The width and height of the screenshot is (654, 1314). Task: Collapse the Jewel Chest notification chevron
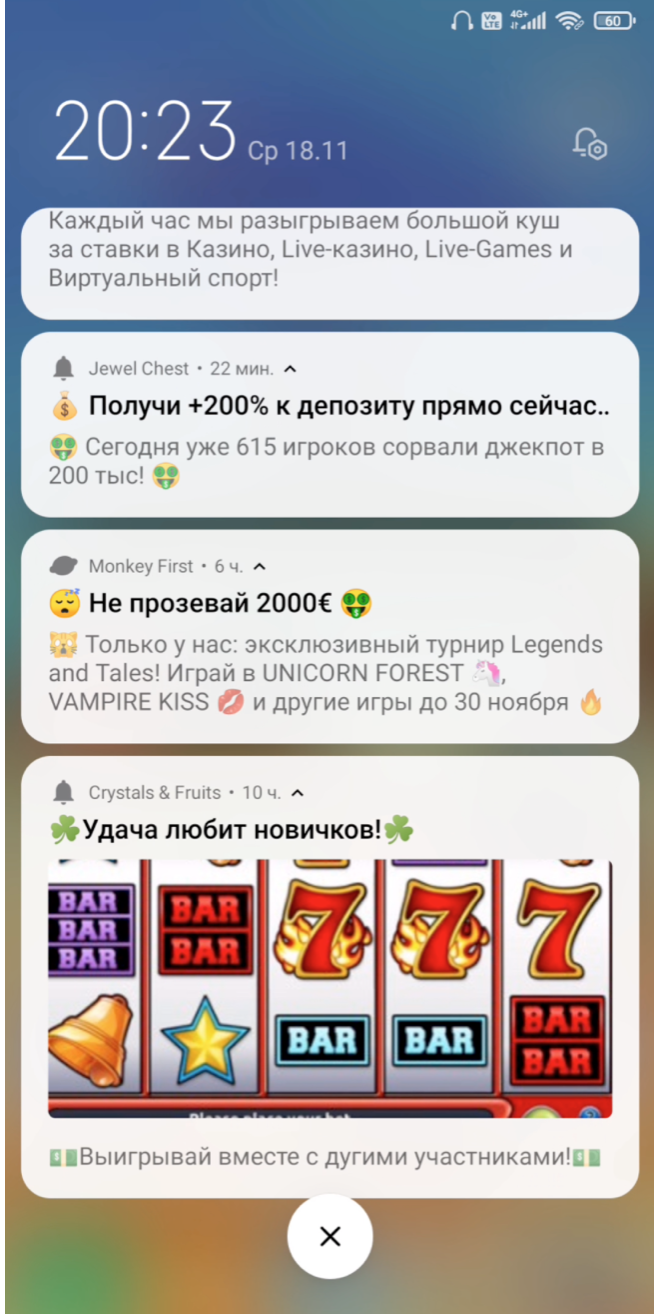(290, 369)
